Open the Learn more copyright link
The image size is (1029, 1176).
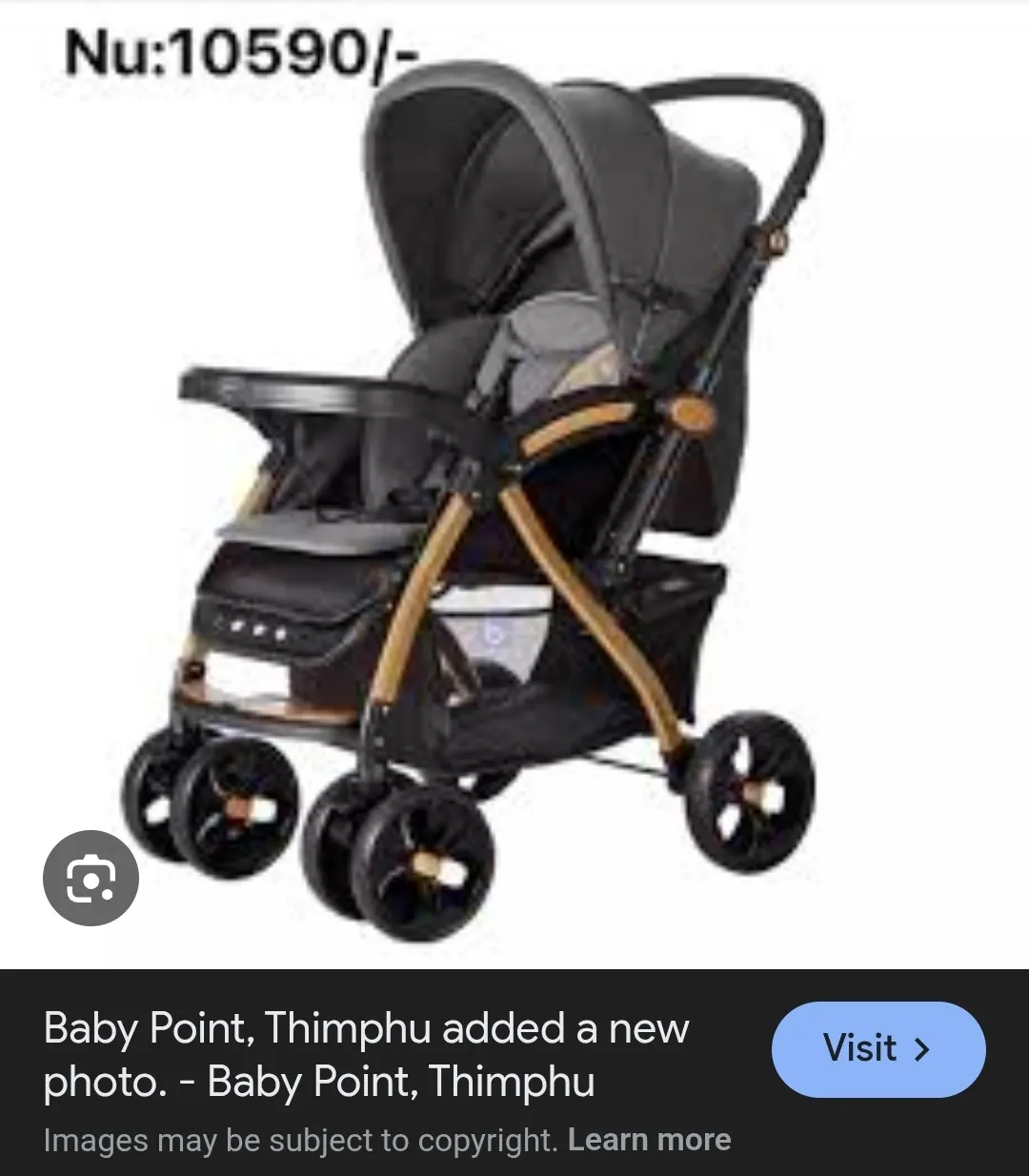coord(649,1140)
